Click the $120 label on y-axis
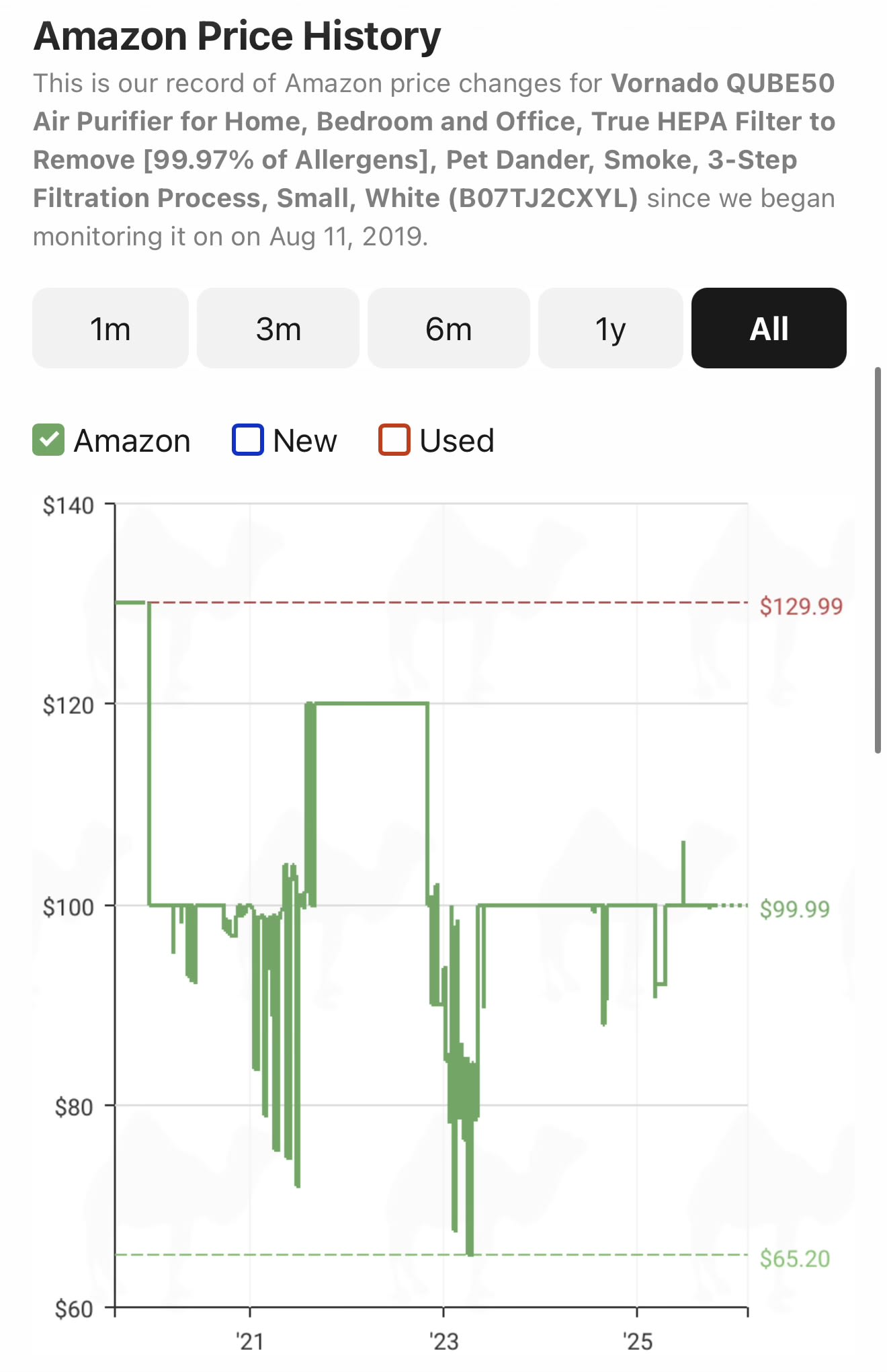Image resolution: width=887 pixels, height=1372 pixels. point(69,703)
